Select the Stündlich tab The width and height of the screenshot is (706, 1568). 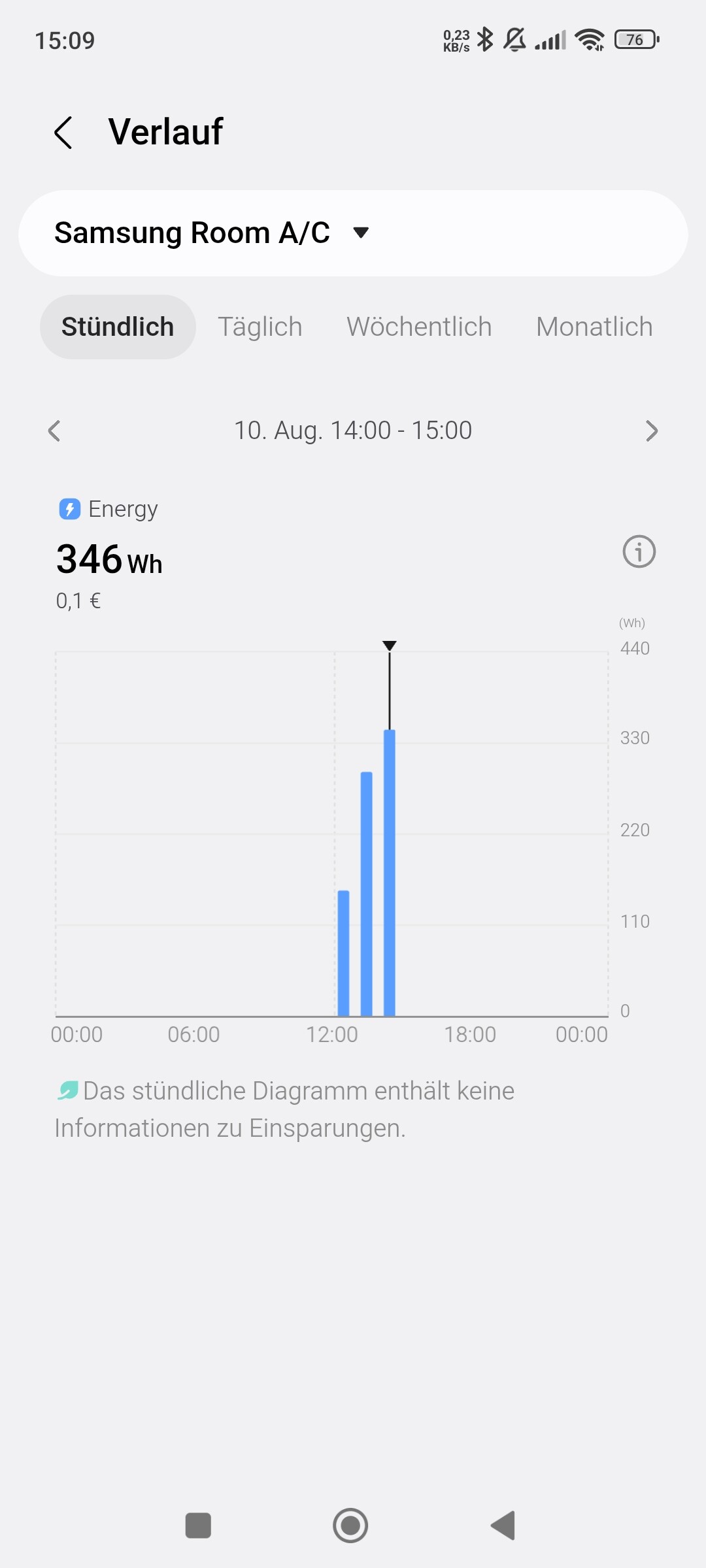click(x=118, y=327)
